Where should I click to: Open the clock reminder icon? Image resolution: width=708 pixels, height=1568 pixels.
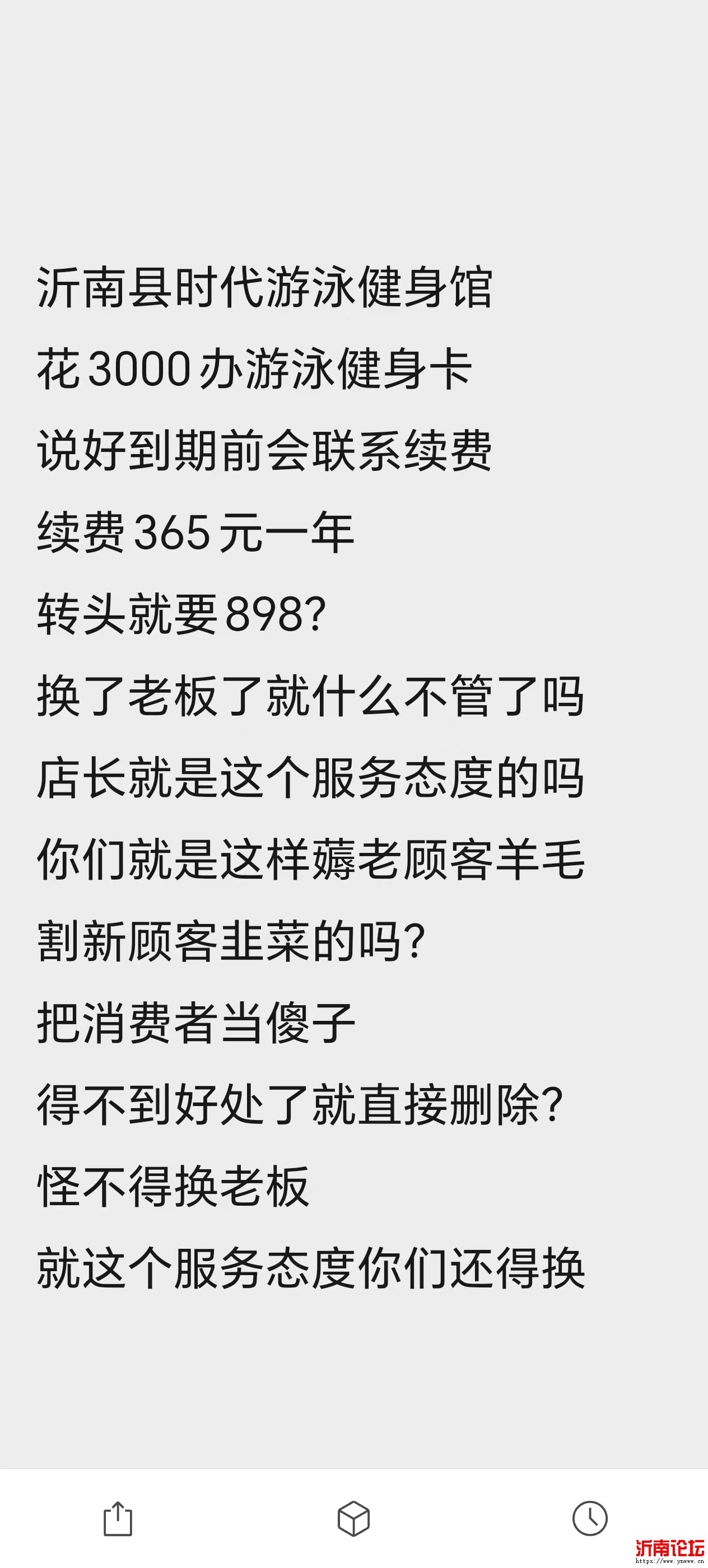coord(589,1518)
